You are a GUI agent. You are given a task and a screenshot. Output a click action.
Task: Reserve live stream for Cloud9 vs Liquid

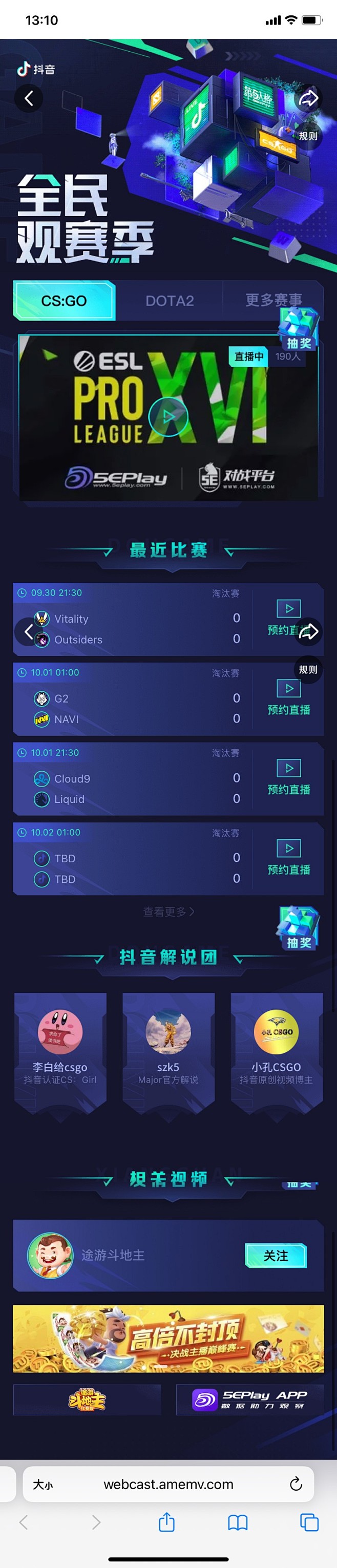pos(289,778)
